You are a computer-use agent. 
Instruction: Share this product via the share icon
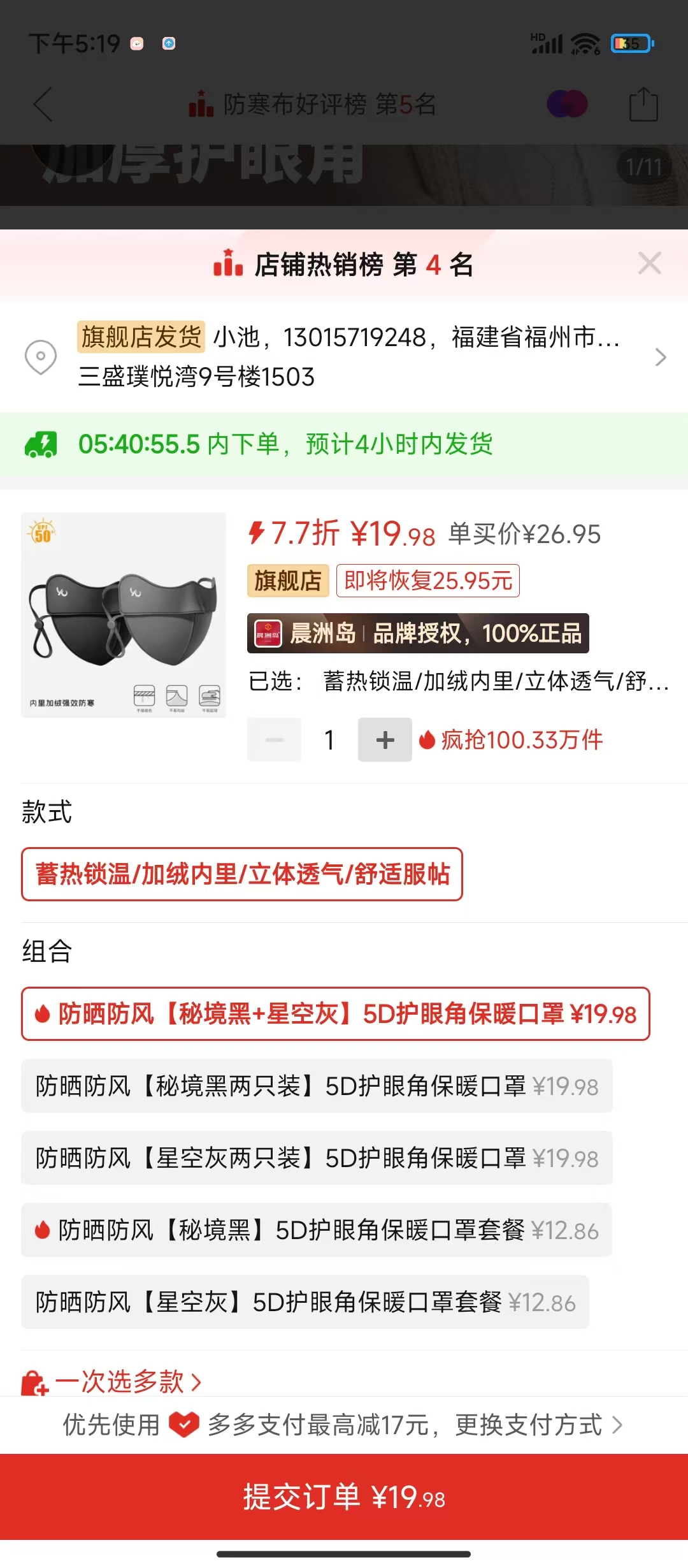tap(643, 105)
